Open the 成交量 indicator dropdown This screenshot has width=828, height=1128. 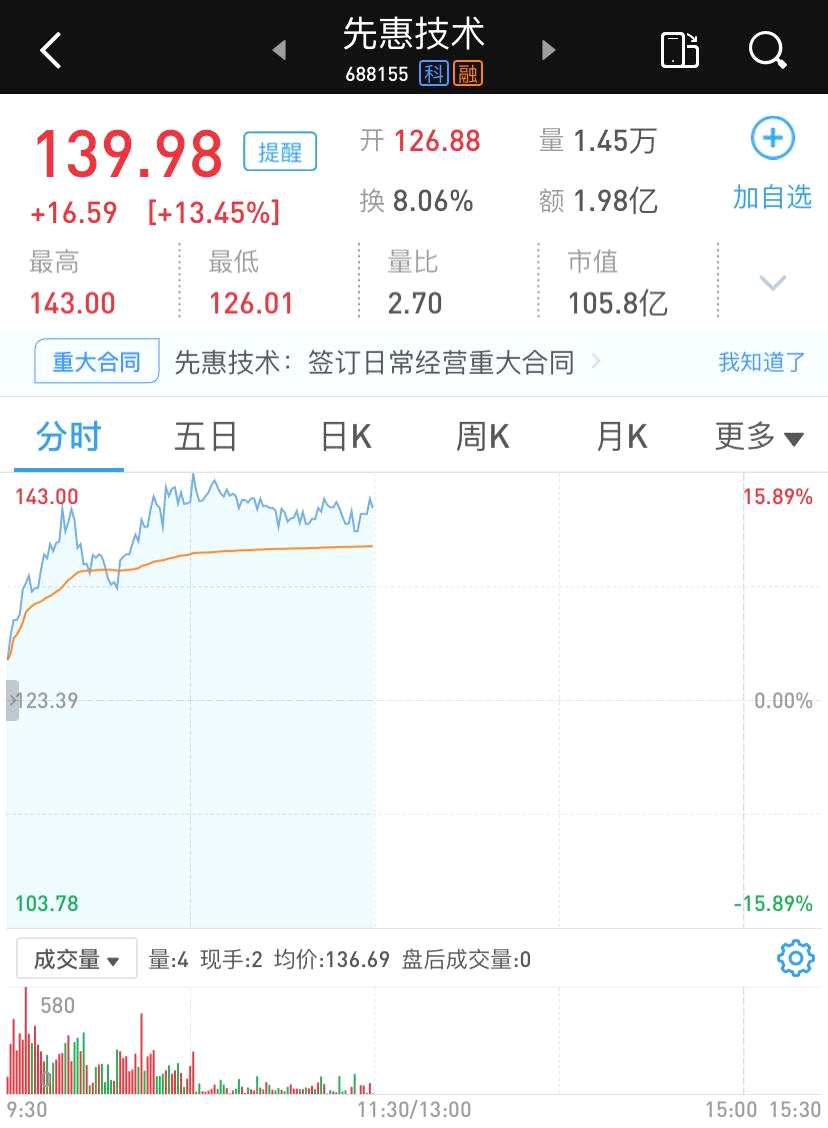[x=77, y=960]
